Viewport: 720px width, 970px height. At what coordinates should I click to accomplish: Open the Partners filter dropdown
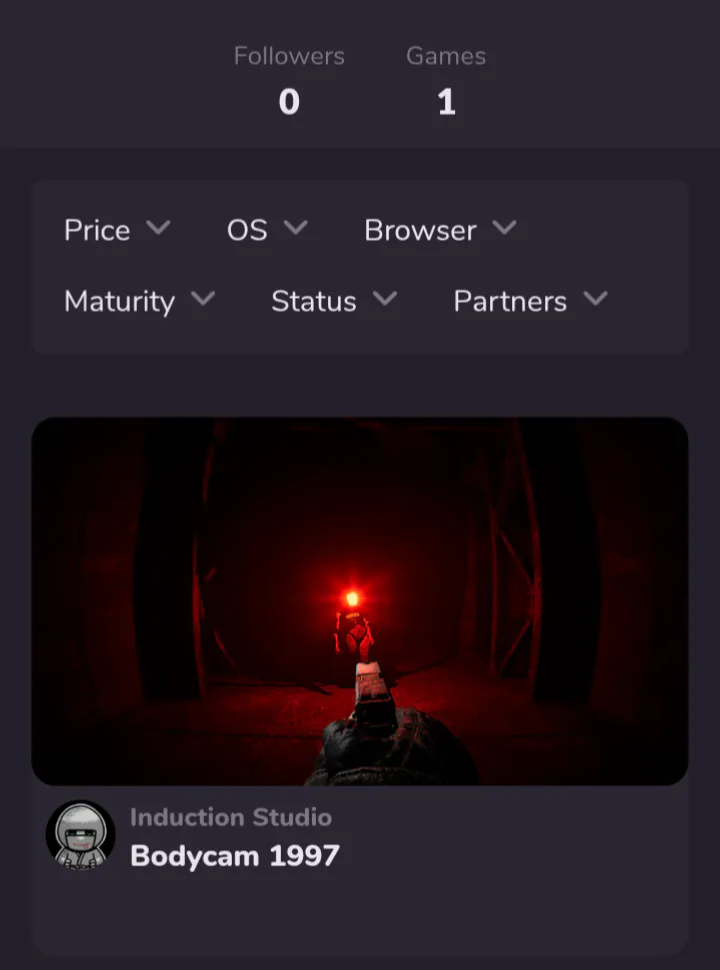(x=529, y=301)
